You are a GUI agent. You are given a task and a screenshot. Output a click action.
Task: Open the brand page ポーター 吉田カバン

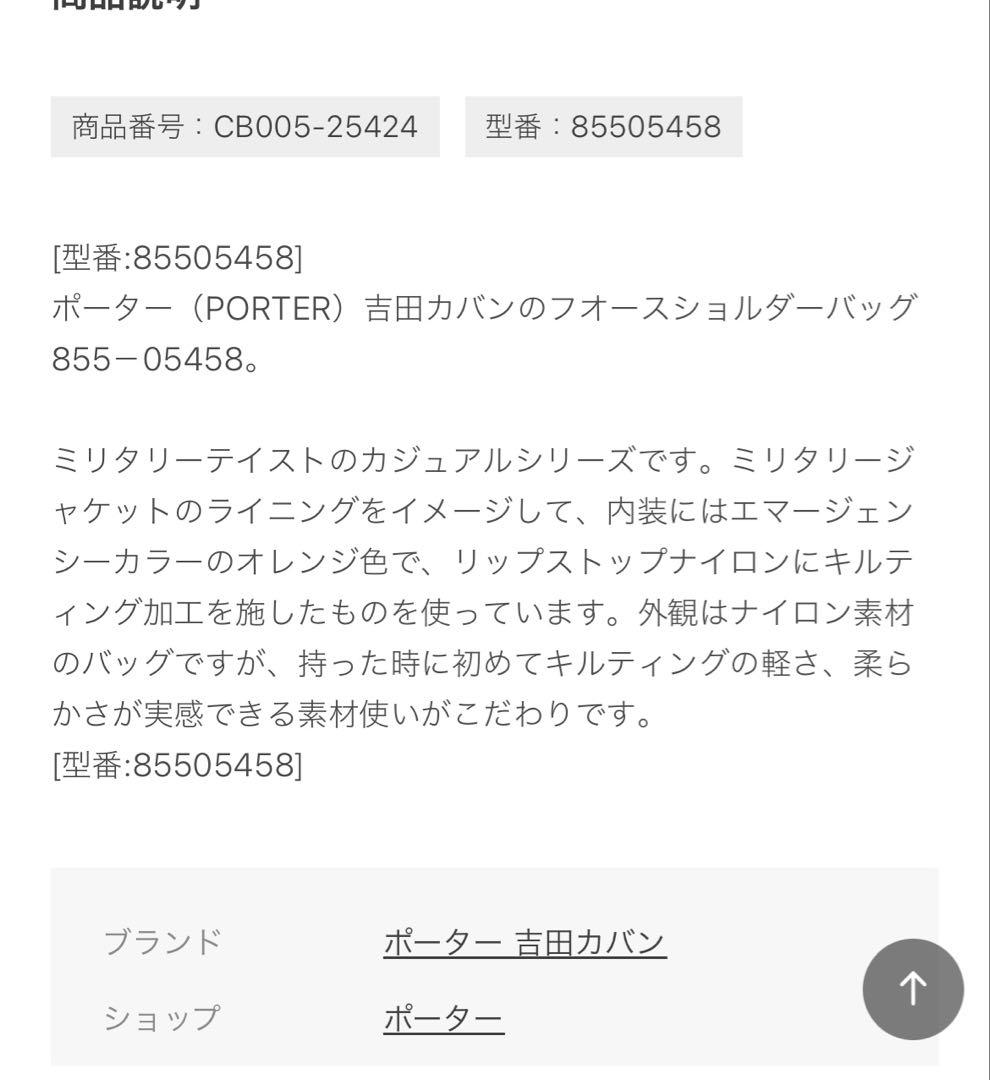[525, 941]
